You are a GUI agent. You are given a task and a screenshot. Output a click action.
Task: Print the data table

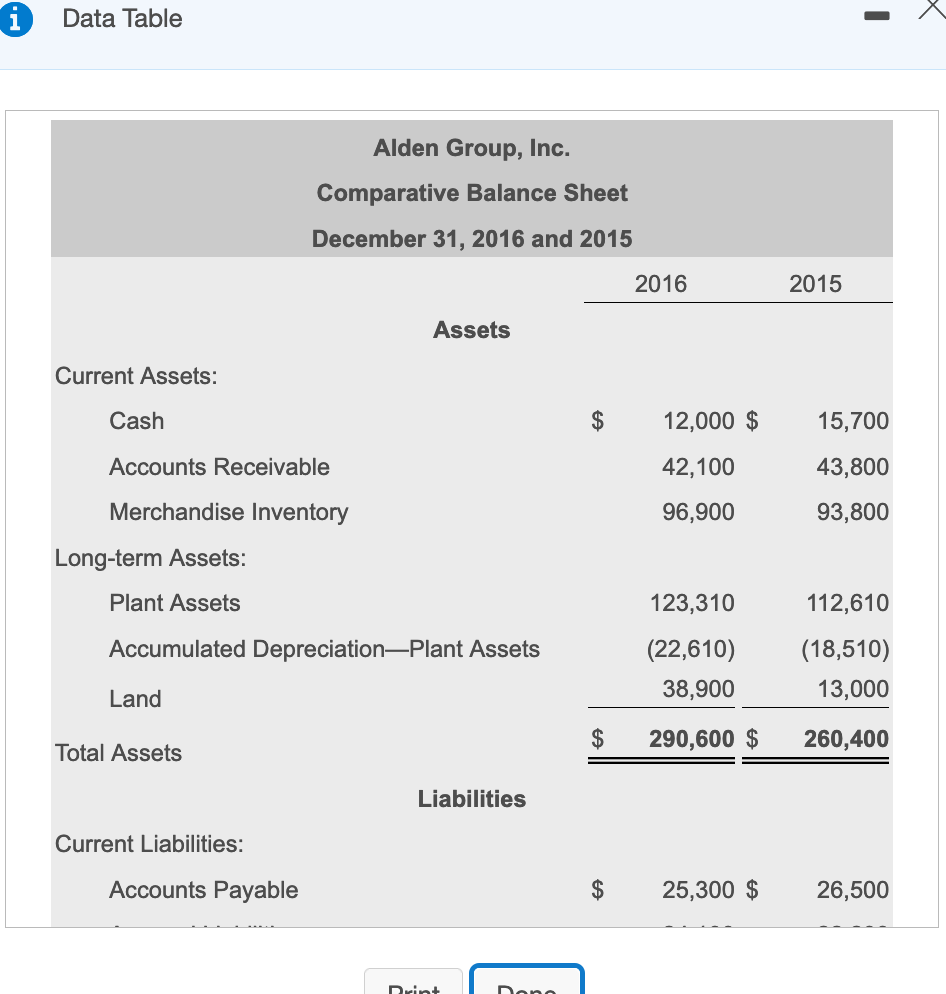coord(413,984)
